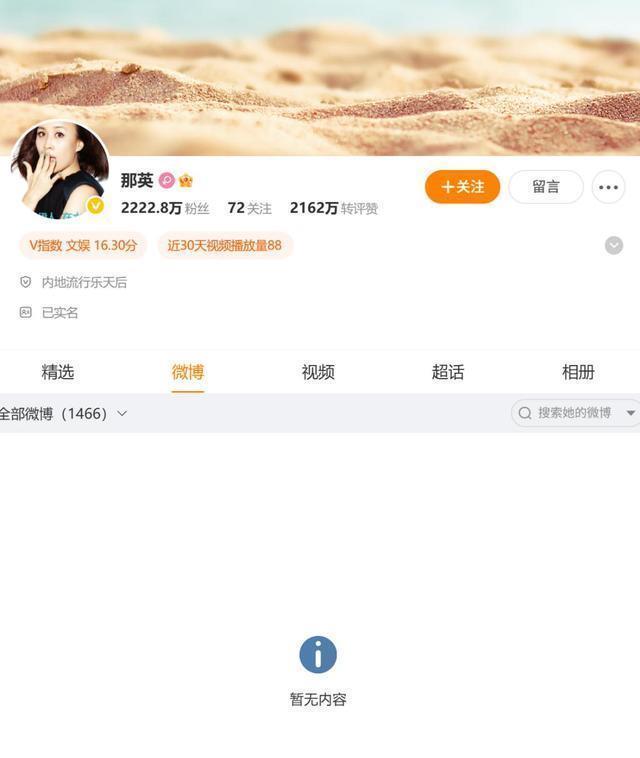View the 72 关注 following list
The image size is (640, 758).
click(249, 208)
